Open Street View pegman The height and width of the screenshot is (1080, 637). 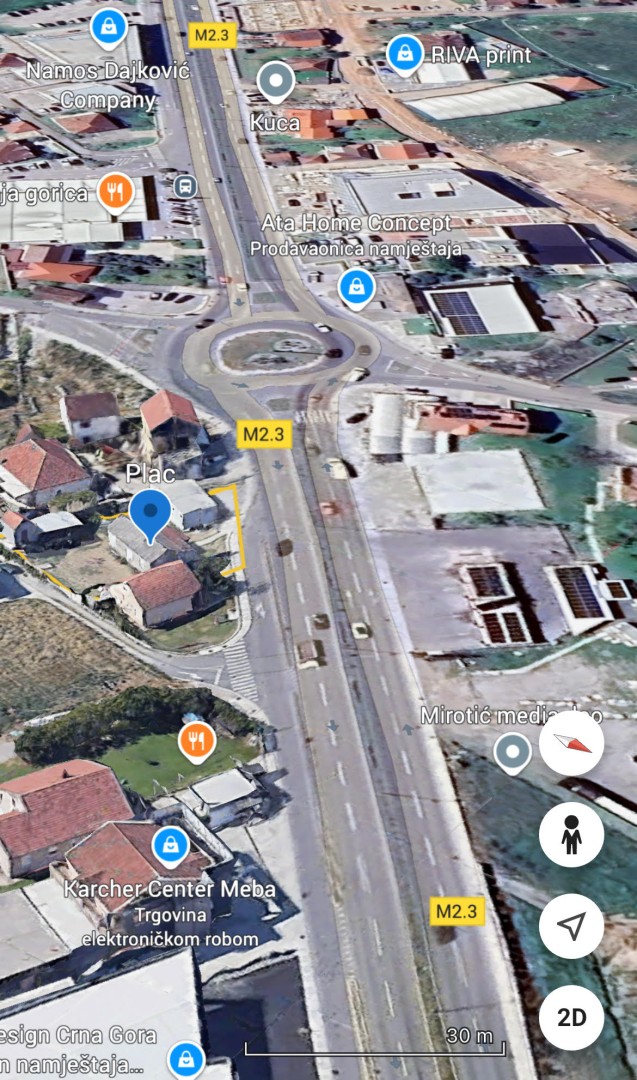[571, 834]
